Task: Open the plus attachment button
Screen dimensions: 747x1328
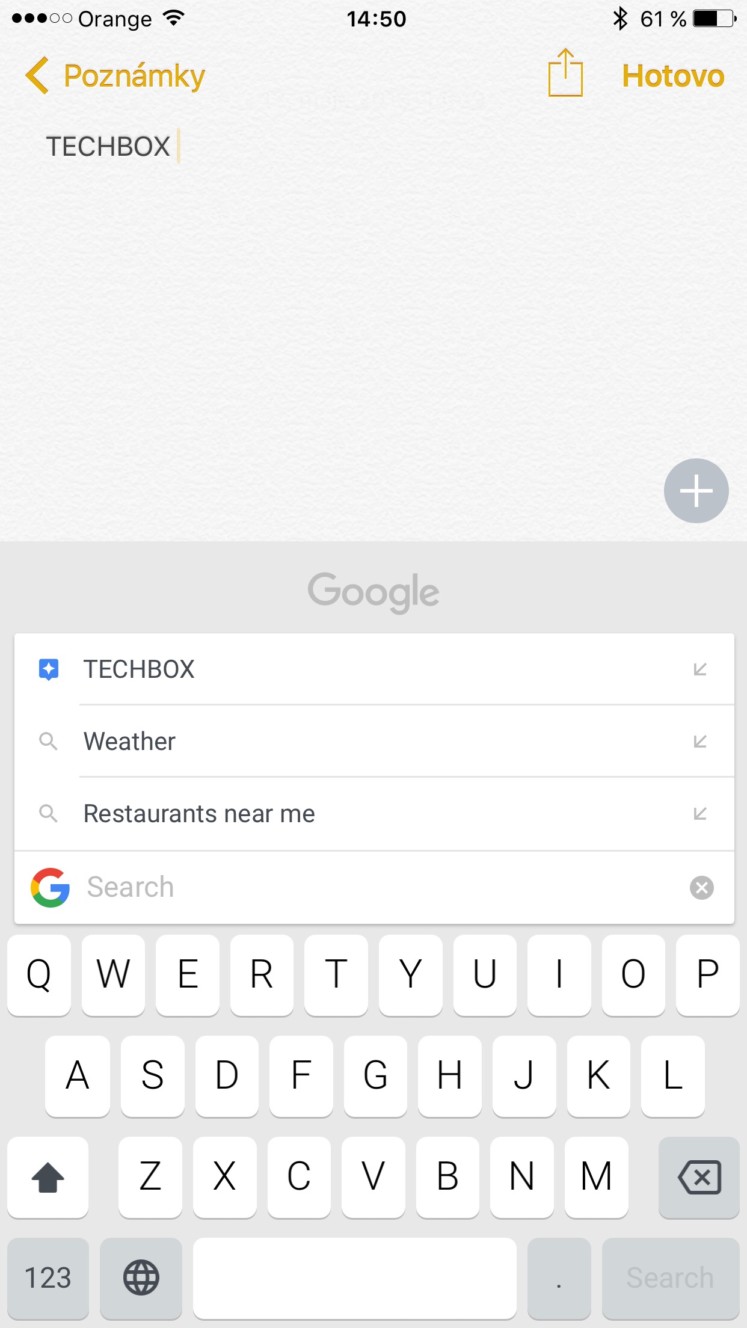Action: [x=696, y=491]
